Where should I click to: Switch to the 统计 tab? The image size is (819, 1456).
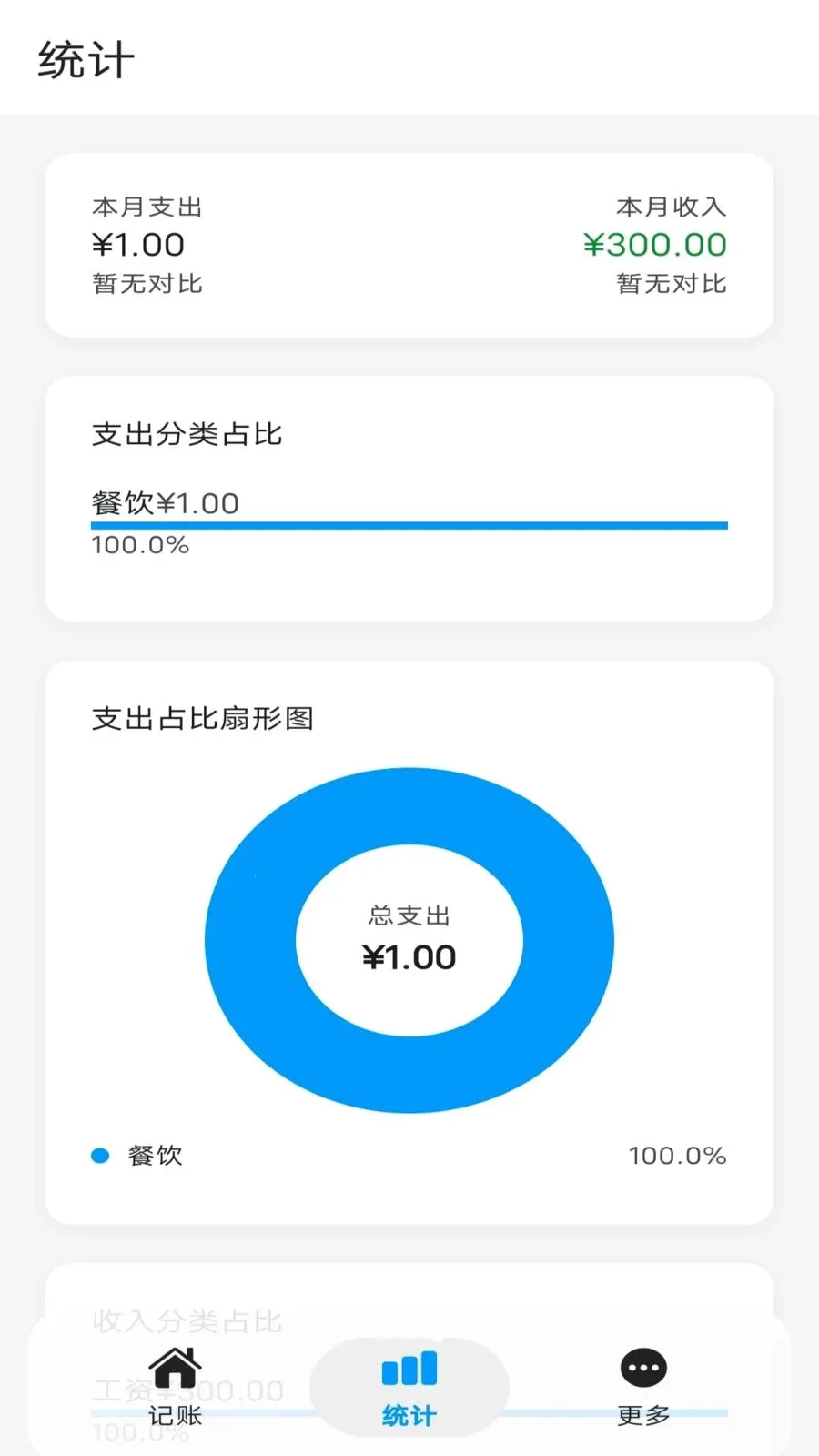[x=407, y=1385]
